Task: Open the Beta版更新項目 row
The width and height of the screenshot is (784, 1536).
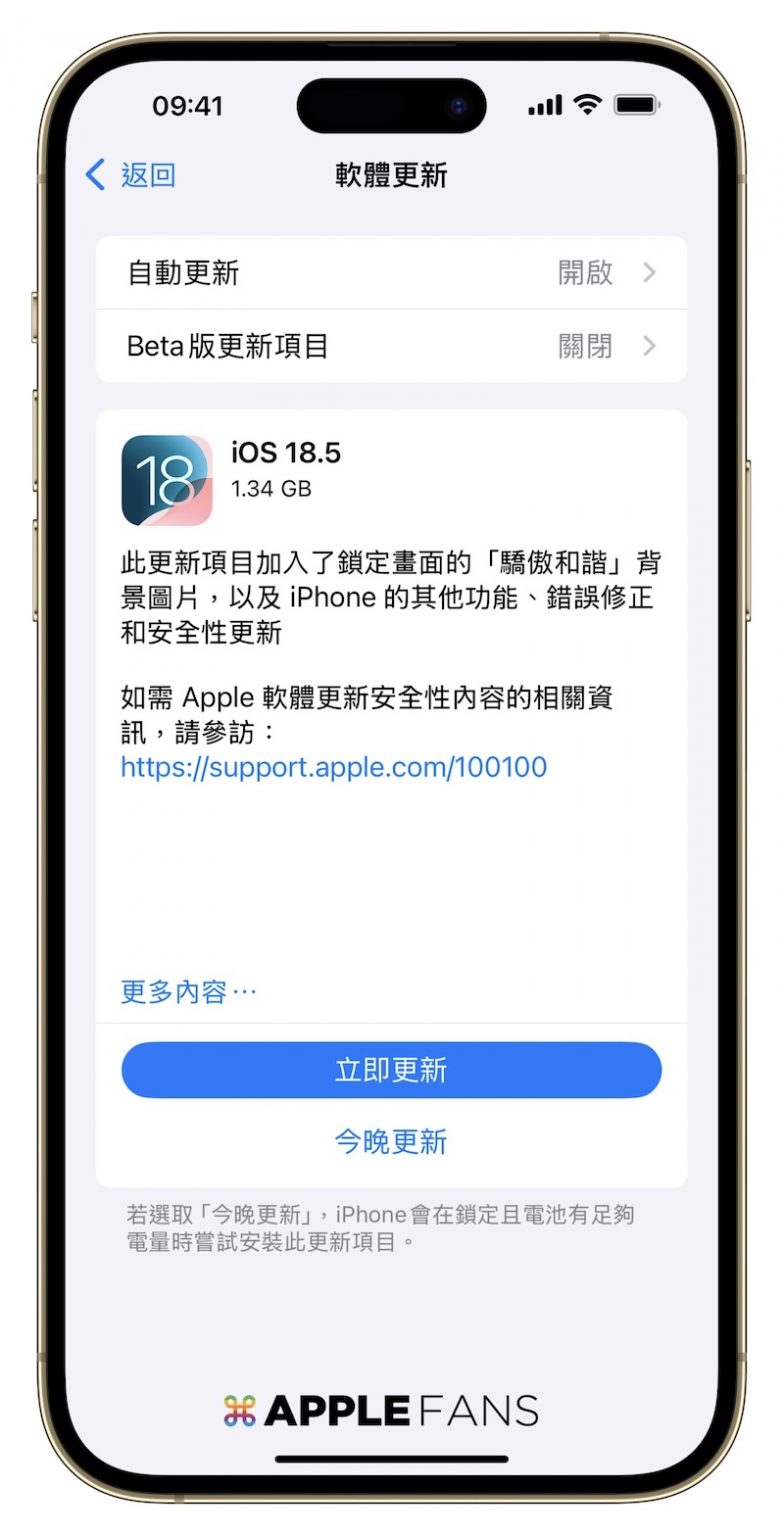Action: pyautogui.click(x=391, y=346)
